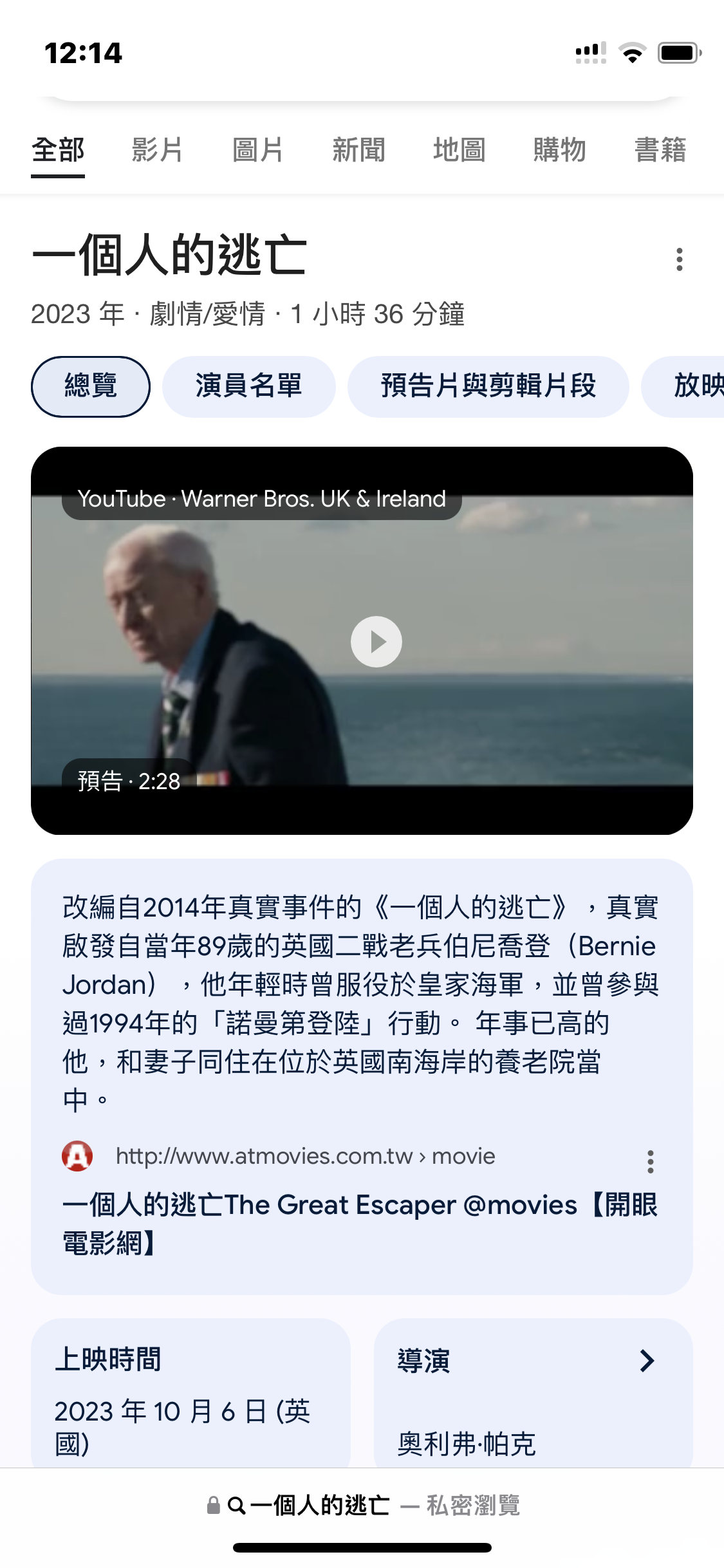Open the 購物 tab
Viewport: 724px width, 1568px height.
click(x=559, y=150)
